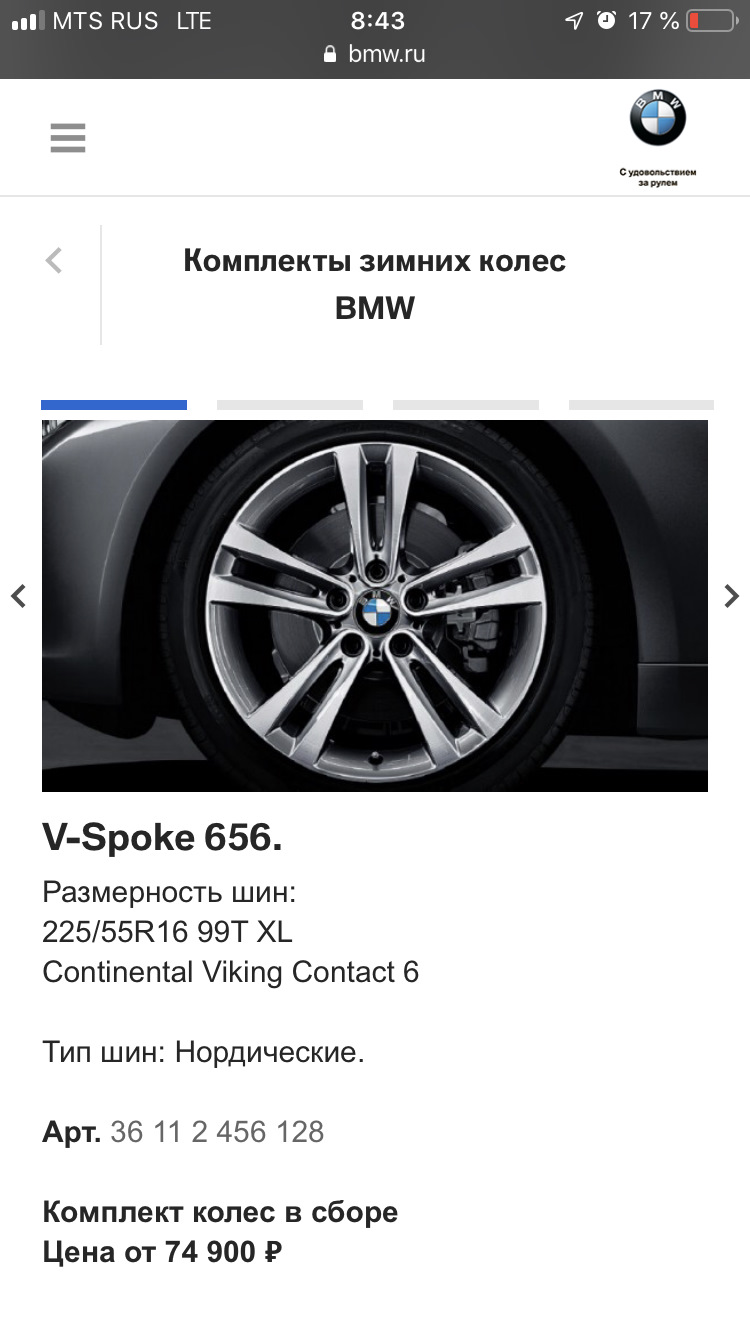Jump to the second carousel slide indicator
750x1334 pixels.
[x=289, y=405]
